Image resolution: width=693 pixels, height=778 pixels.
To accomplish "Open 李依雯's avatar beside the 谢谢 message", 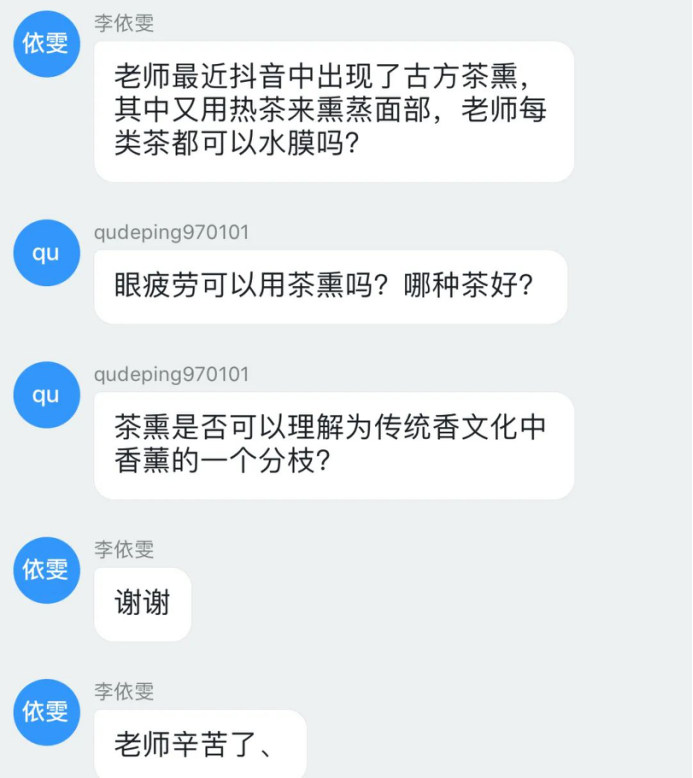I will [x=46, y=570].
